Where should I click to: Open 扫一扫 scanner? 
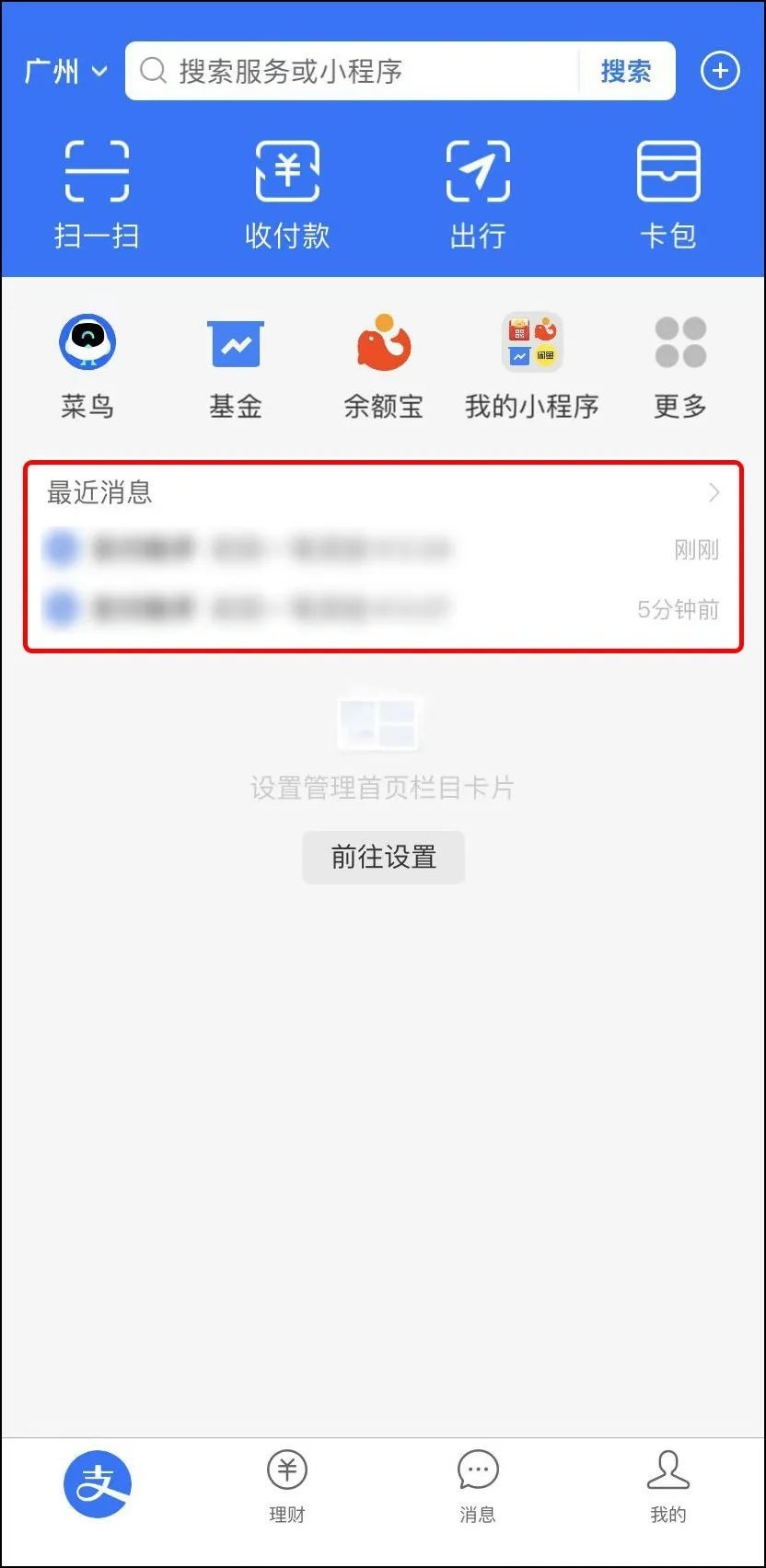(97, 195)
